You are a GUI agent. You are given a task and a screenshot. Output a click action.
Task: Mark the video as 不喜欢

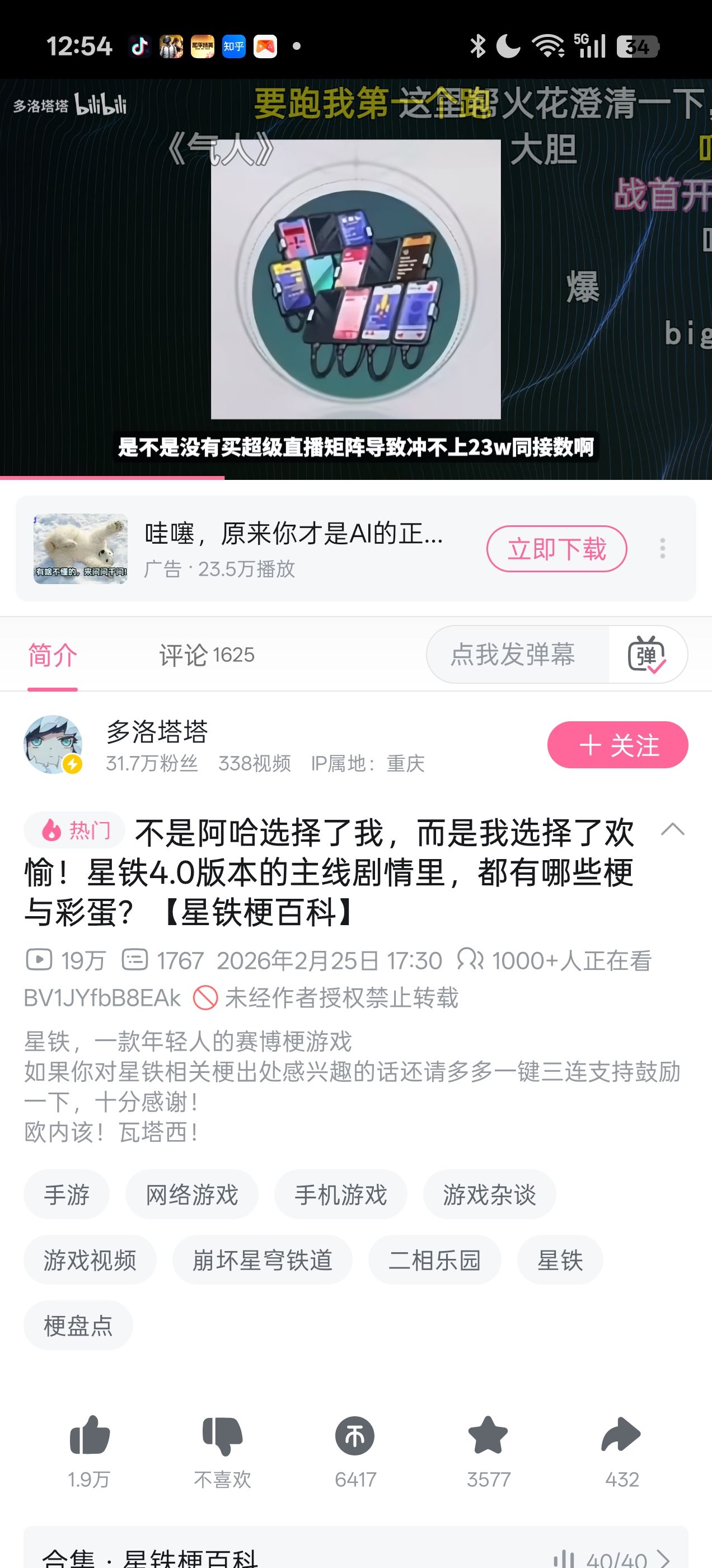[222, 1449]
